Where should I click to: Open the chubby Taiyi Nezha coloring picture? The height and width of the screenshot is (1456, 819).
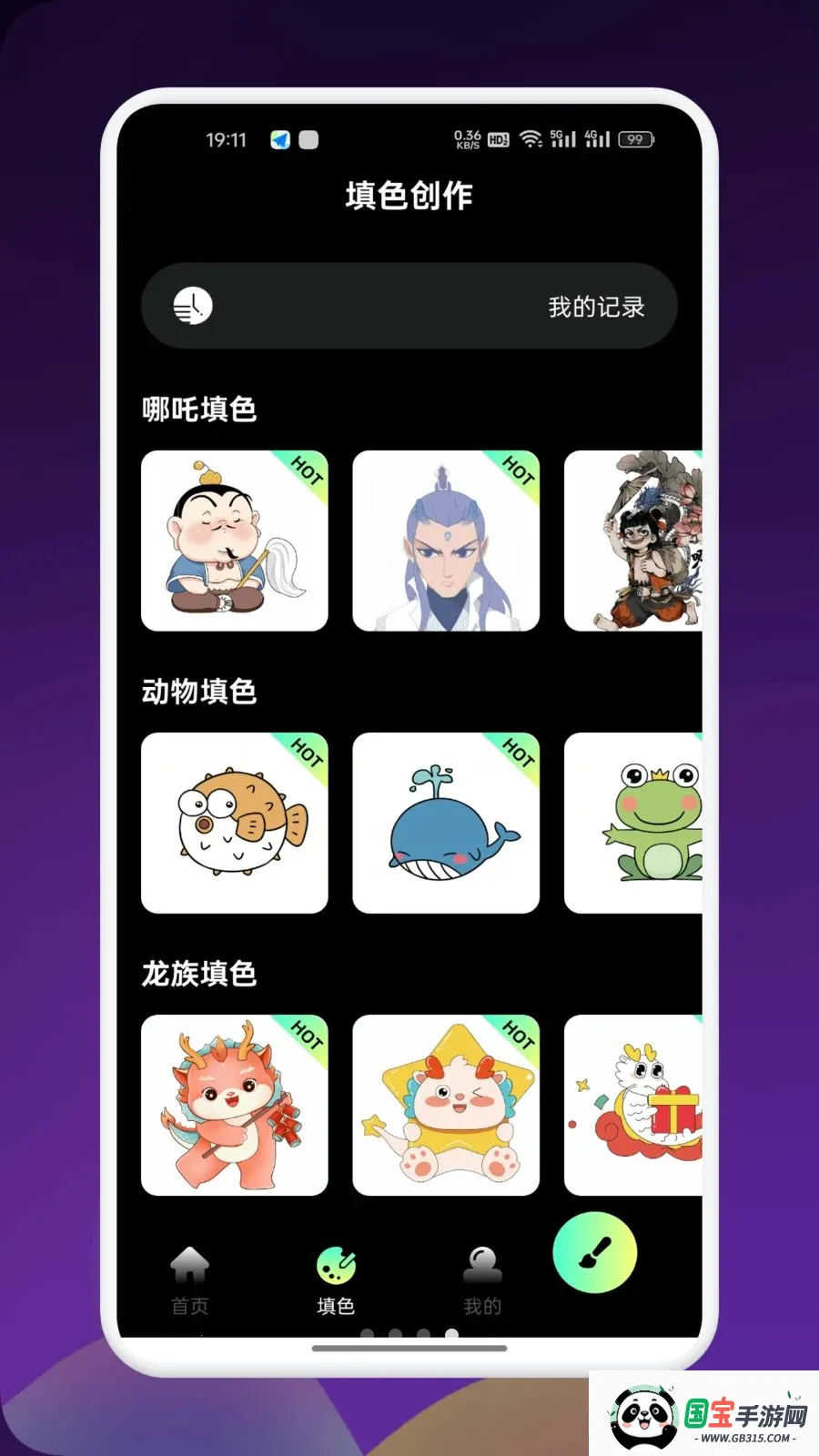pyautogui.click(x=235, y=541)
